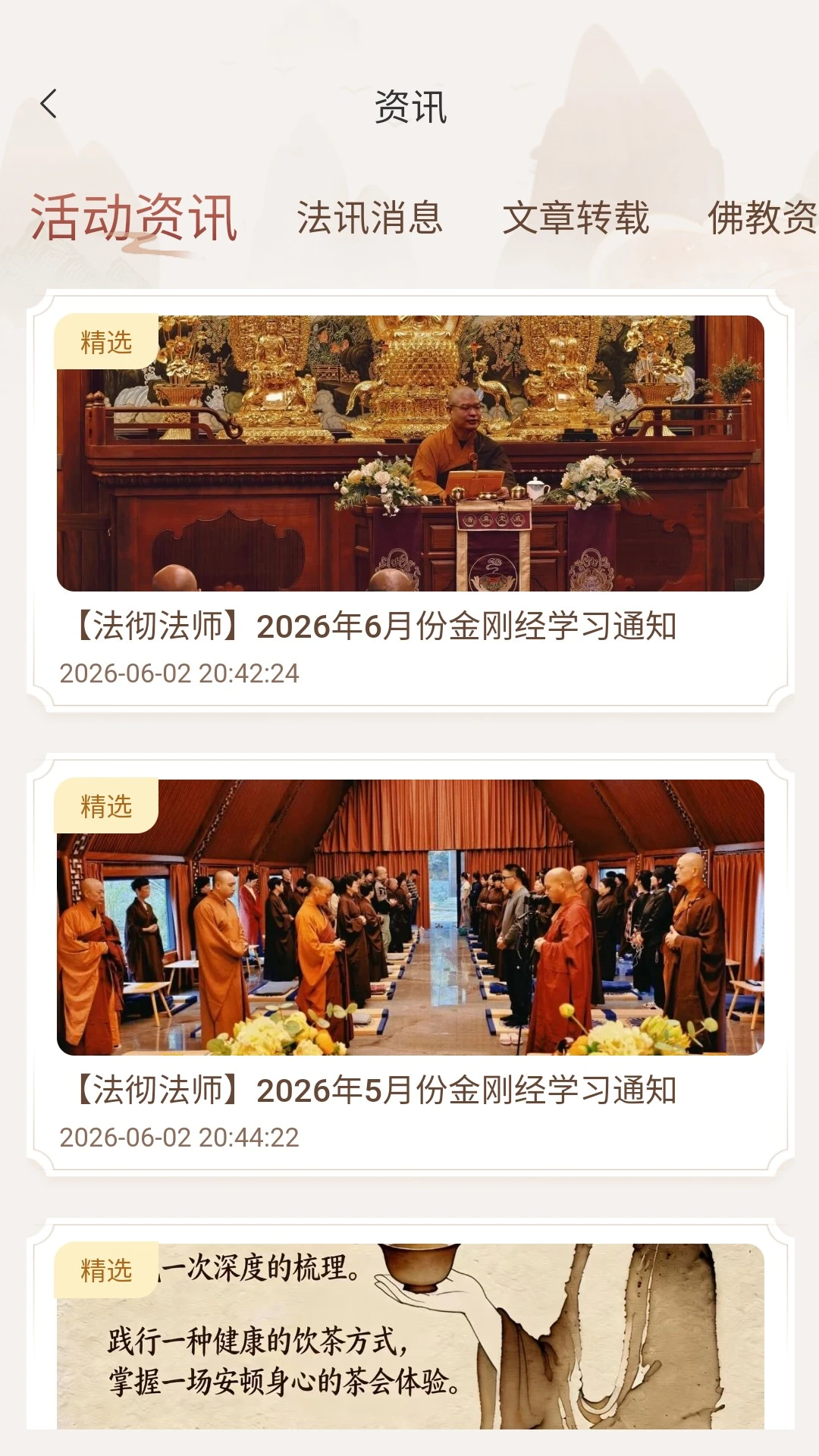Open the 2026年6月份金刚经学习通知 article
The height and width of the screenshot is (1456, 819).
410,500
